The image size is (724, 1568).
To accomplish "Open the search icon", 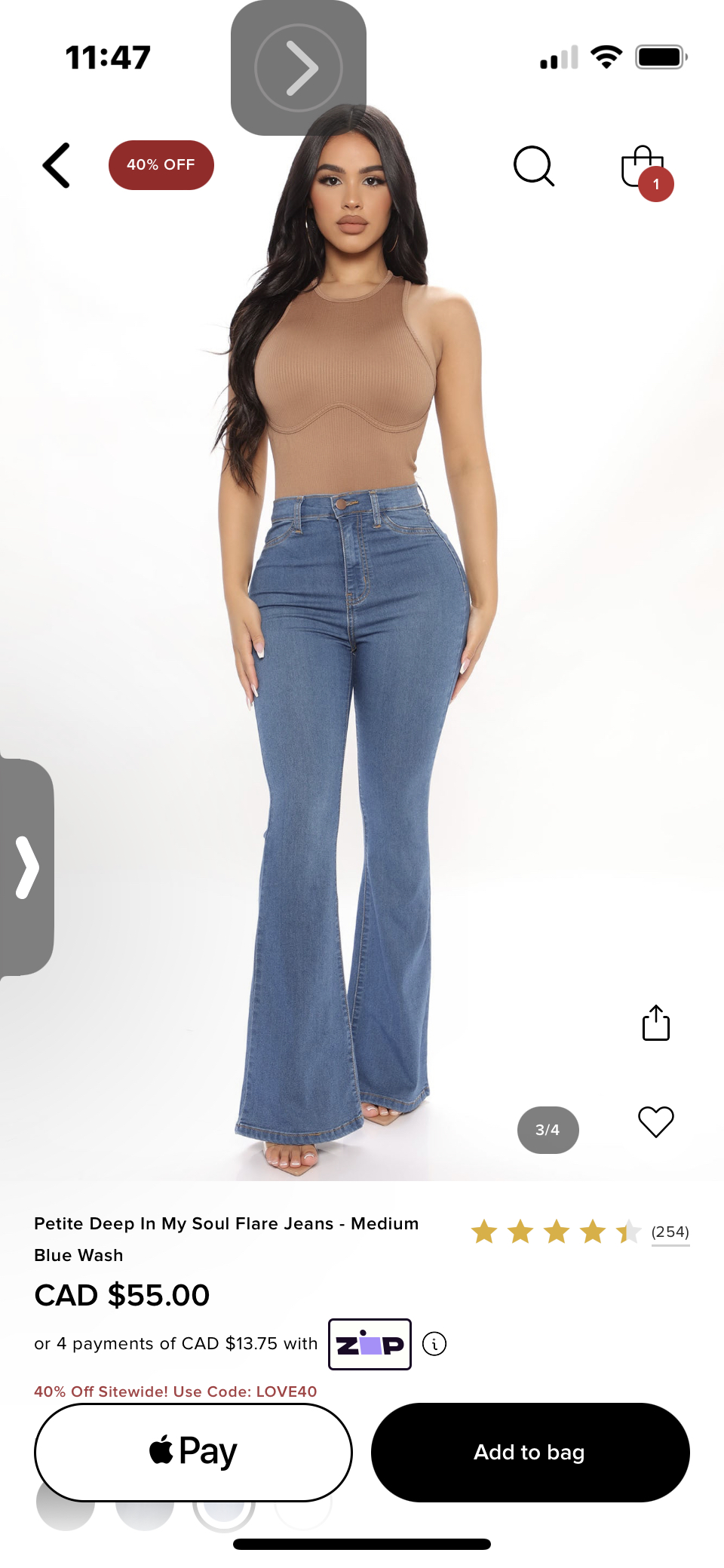I will coord(534,166).
